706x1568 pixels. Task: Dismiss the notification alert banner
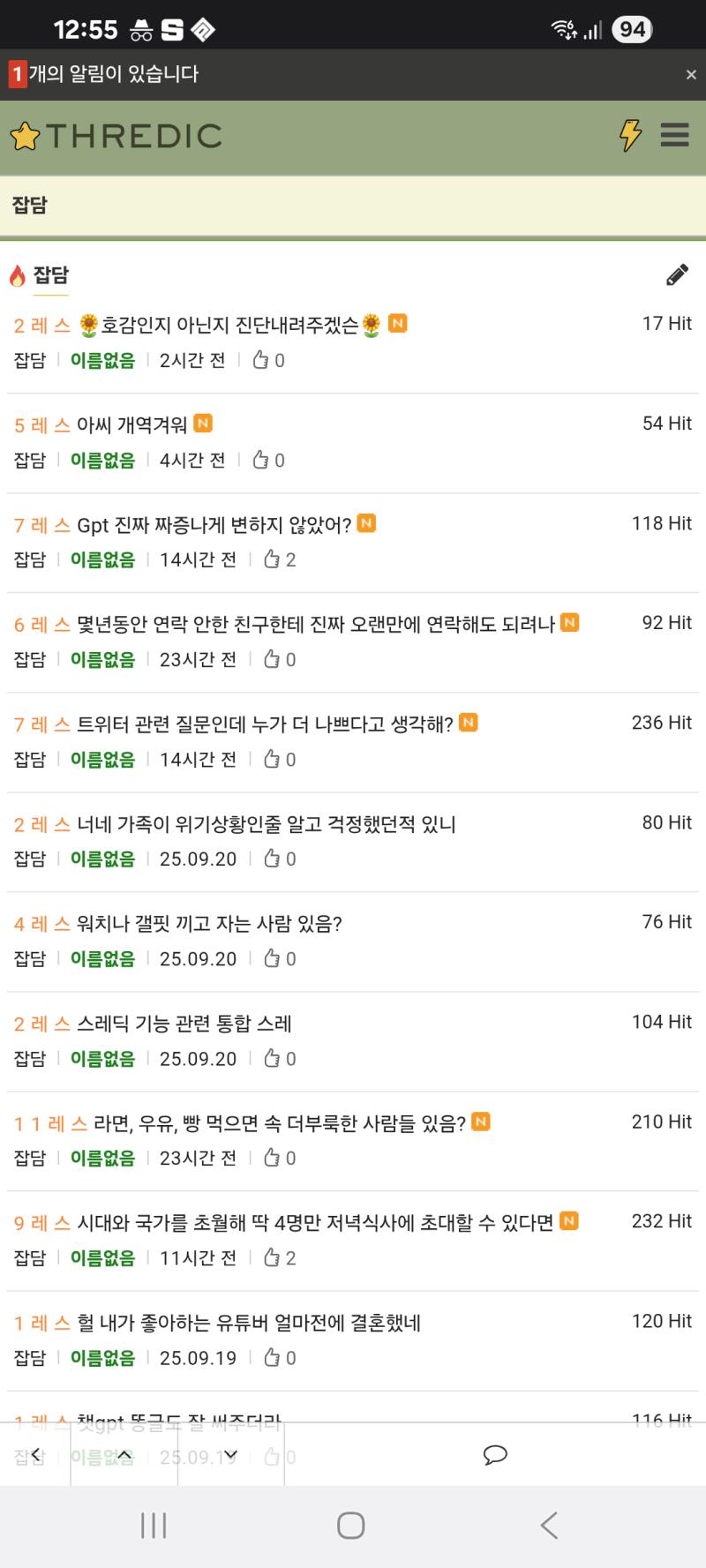click(691, 75)
